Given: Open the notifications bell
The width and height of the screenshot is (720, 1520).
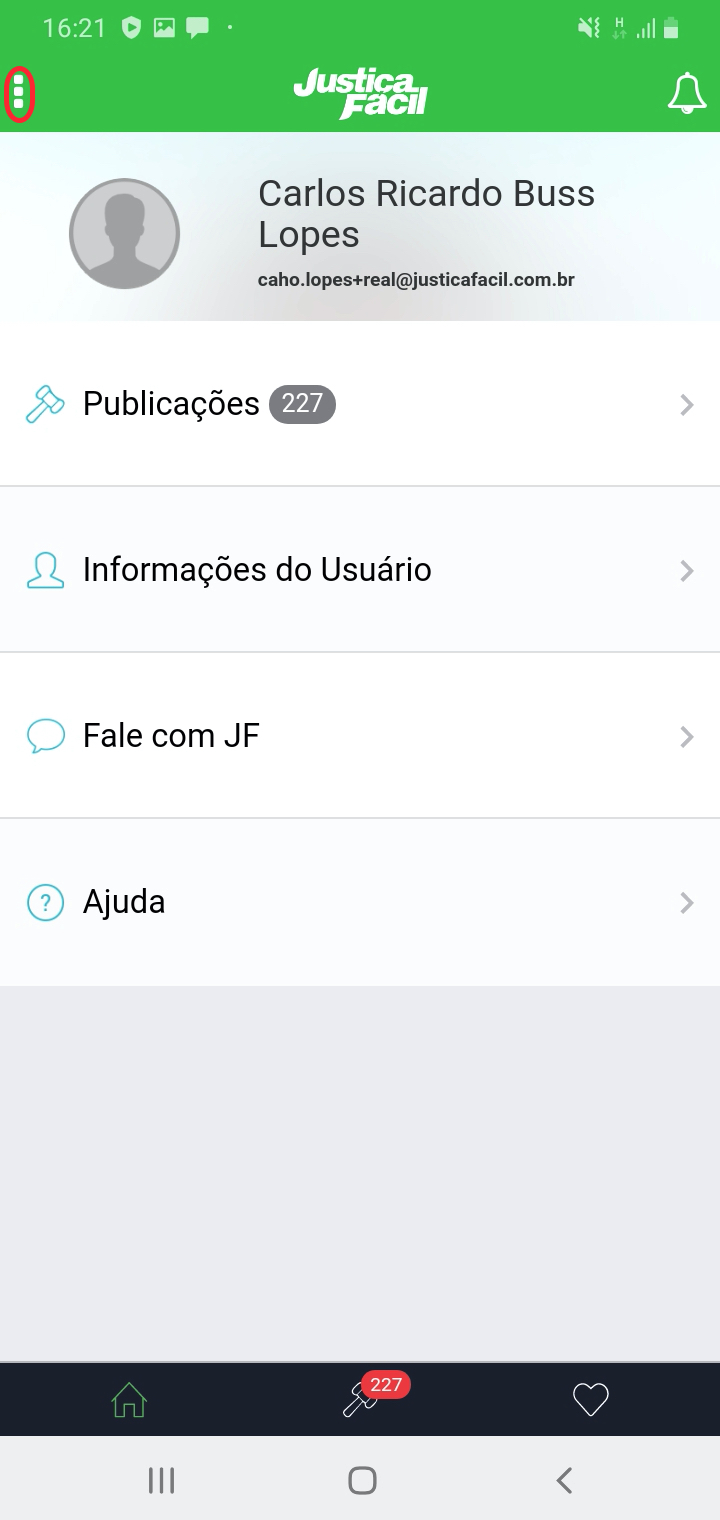Looking at the screenshot, I should click(687, 94).
